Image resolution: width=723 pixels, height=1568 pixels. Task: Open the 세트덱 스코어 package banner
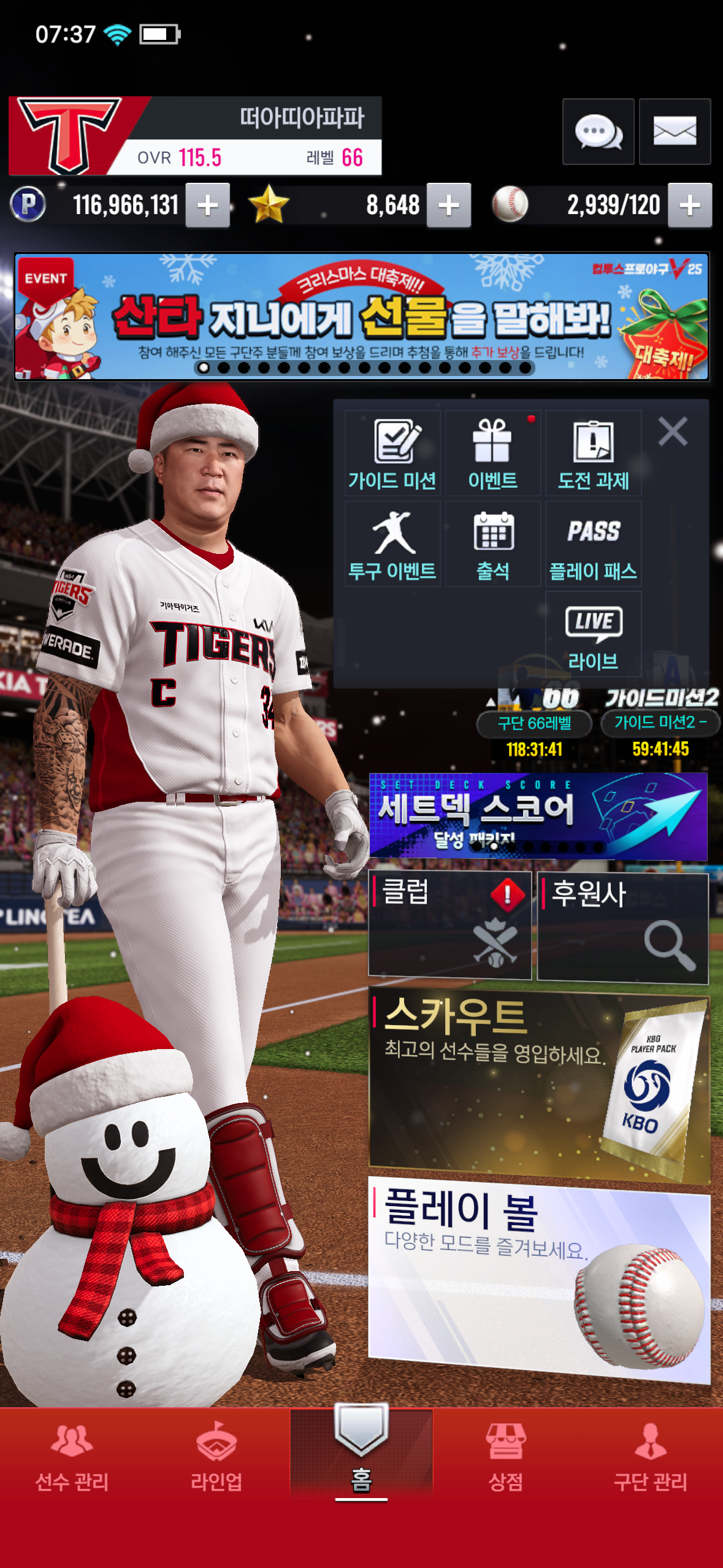click(x=538, y=816)
